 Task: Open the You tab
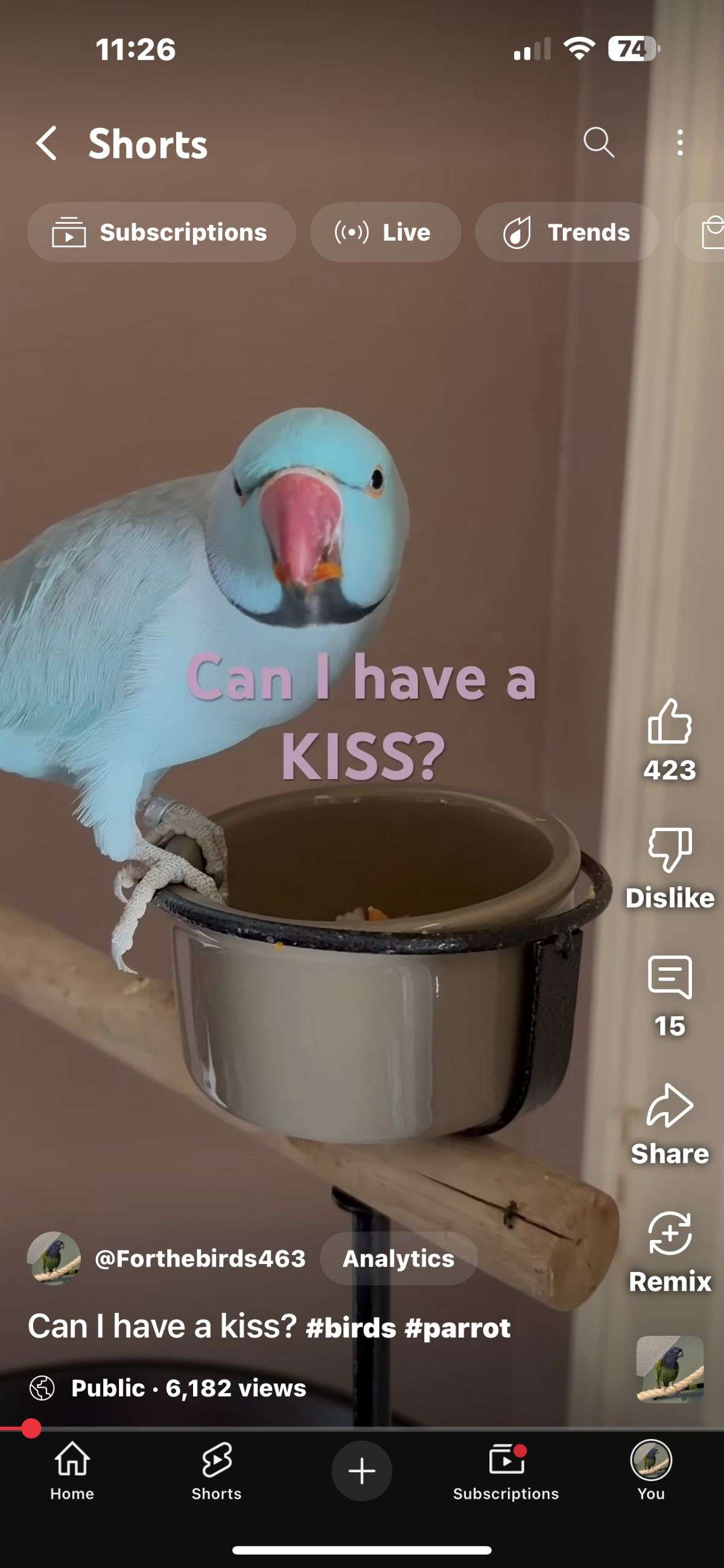(x=651, y=1472)
